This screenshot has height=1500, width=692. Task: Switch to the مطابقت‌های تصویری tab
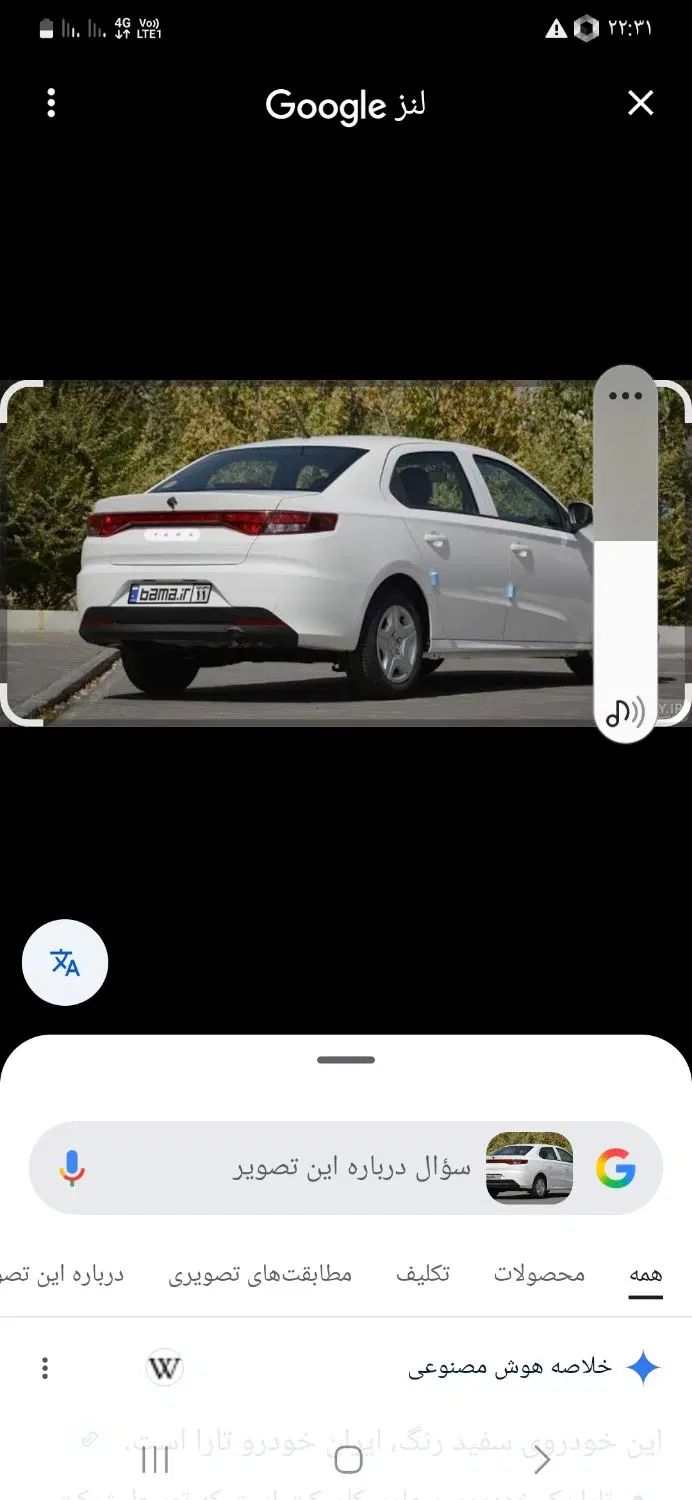click(259, 1275)
